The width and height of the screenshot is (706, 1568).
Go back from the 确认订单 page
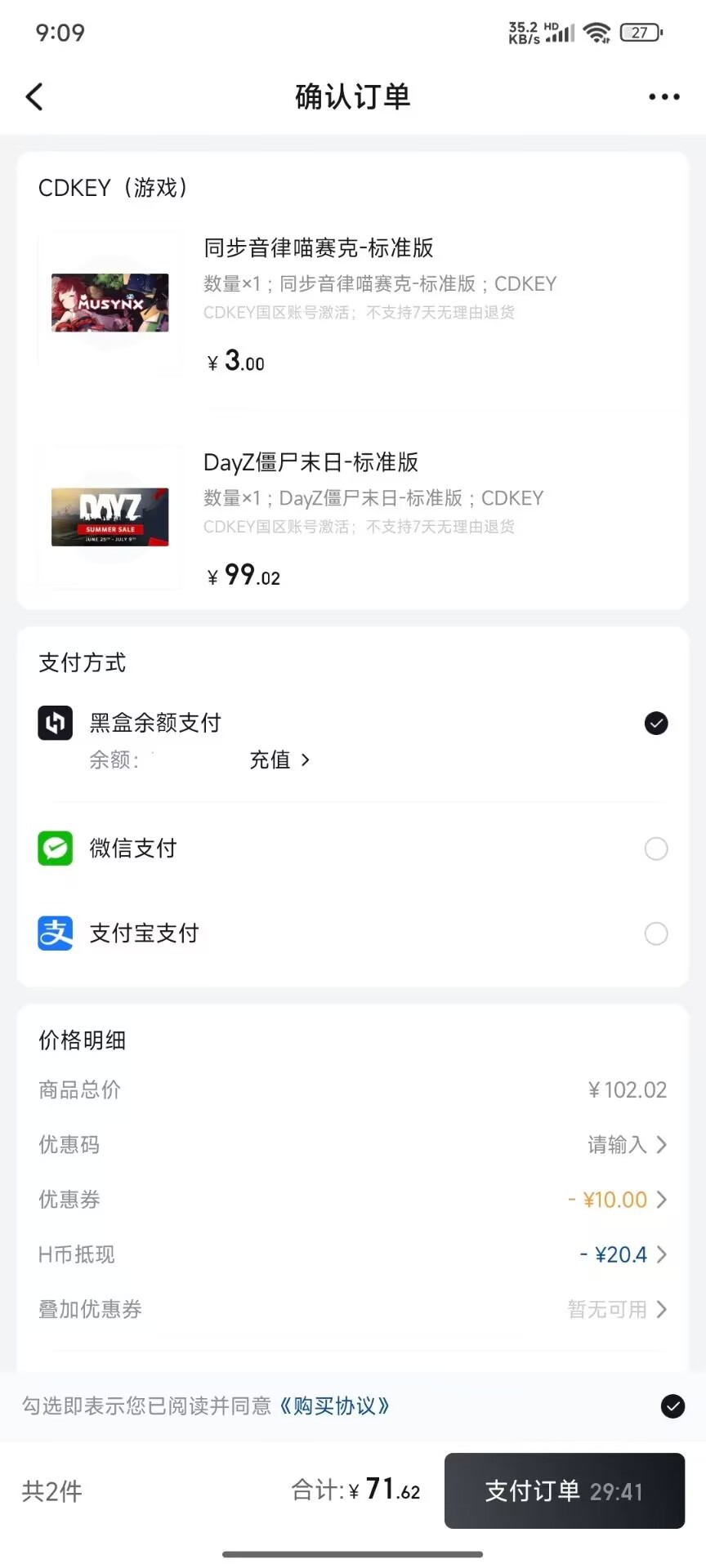[x=34, y=97]
